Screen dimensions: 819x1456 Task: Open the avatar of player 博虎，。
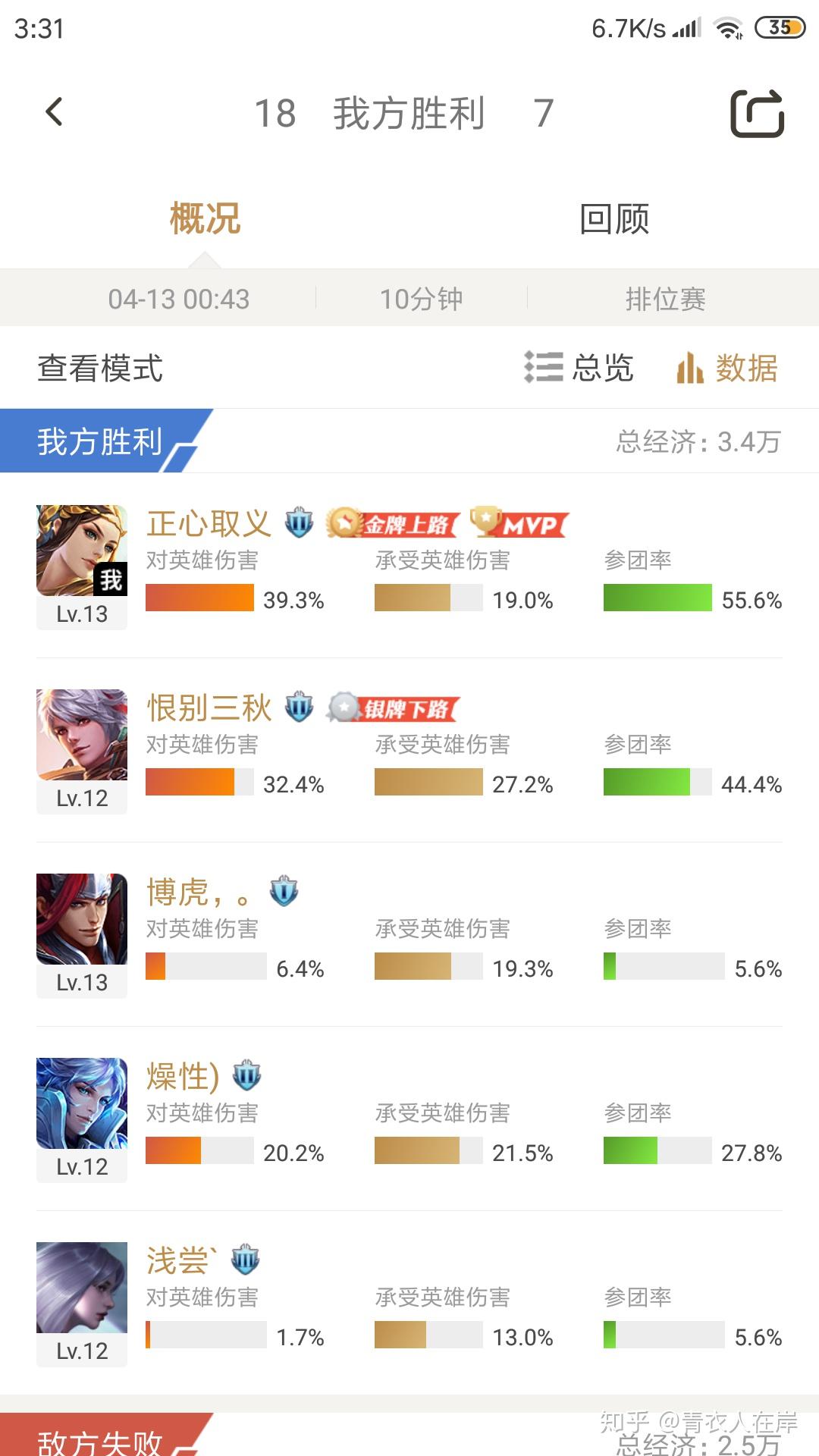[82, 919]
